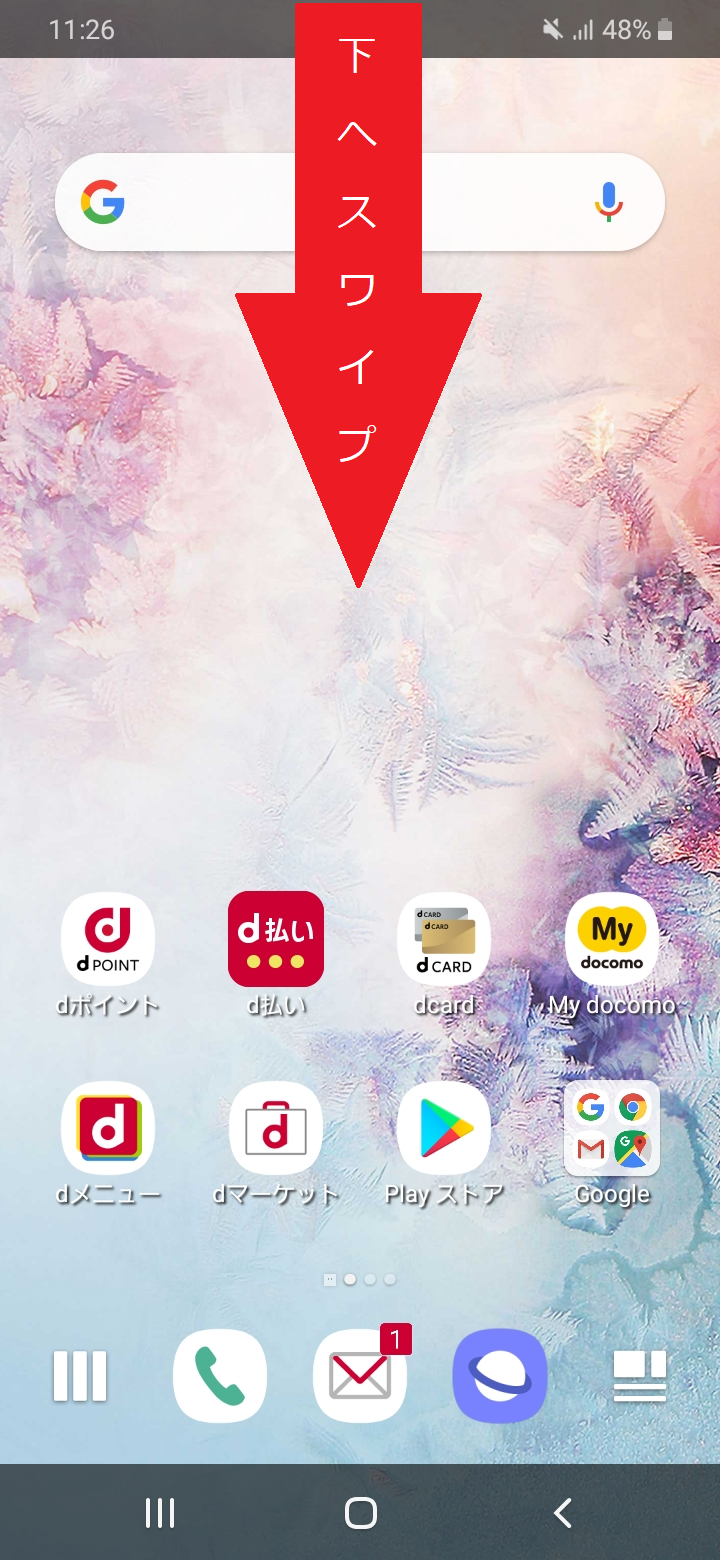The height and width of the screenshot is (1560, 720).
Task: Open the three-bar apps icon in the dock
Action: pyautogui.click(x=80, y=1376)
